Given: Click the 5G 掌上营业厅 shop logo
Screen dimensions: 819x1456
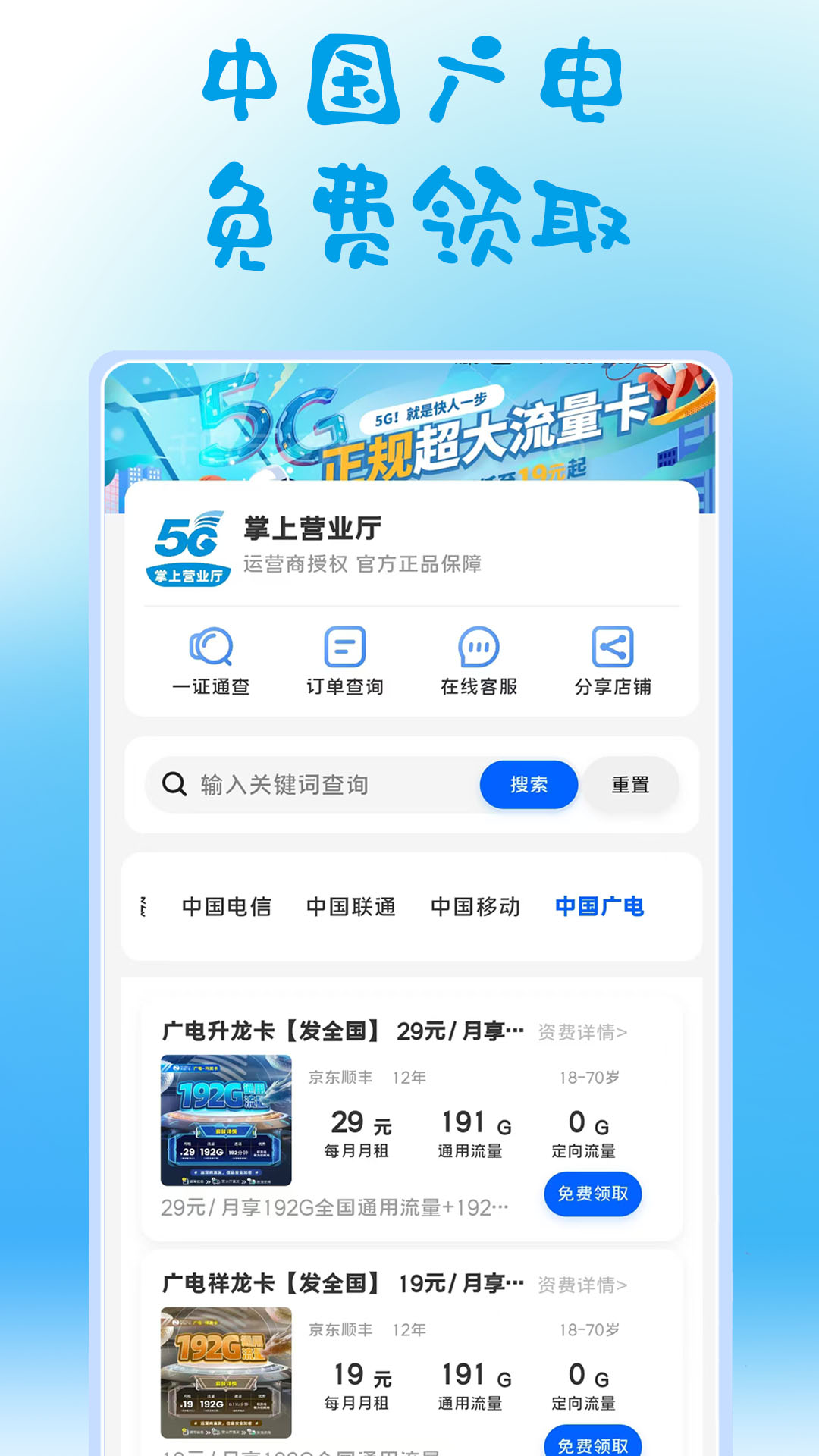Looking at the screenshot, I should (x=189, y=544).
